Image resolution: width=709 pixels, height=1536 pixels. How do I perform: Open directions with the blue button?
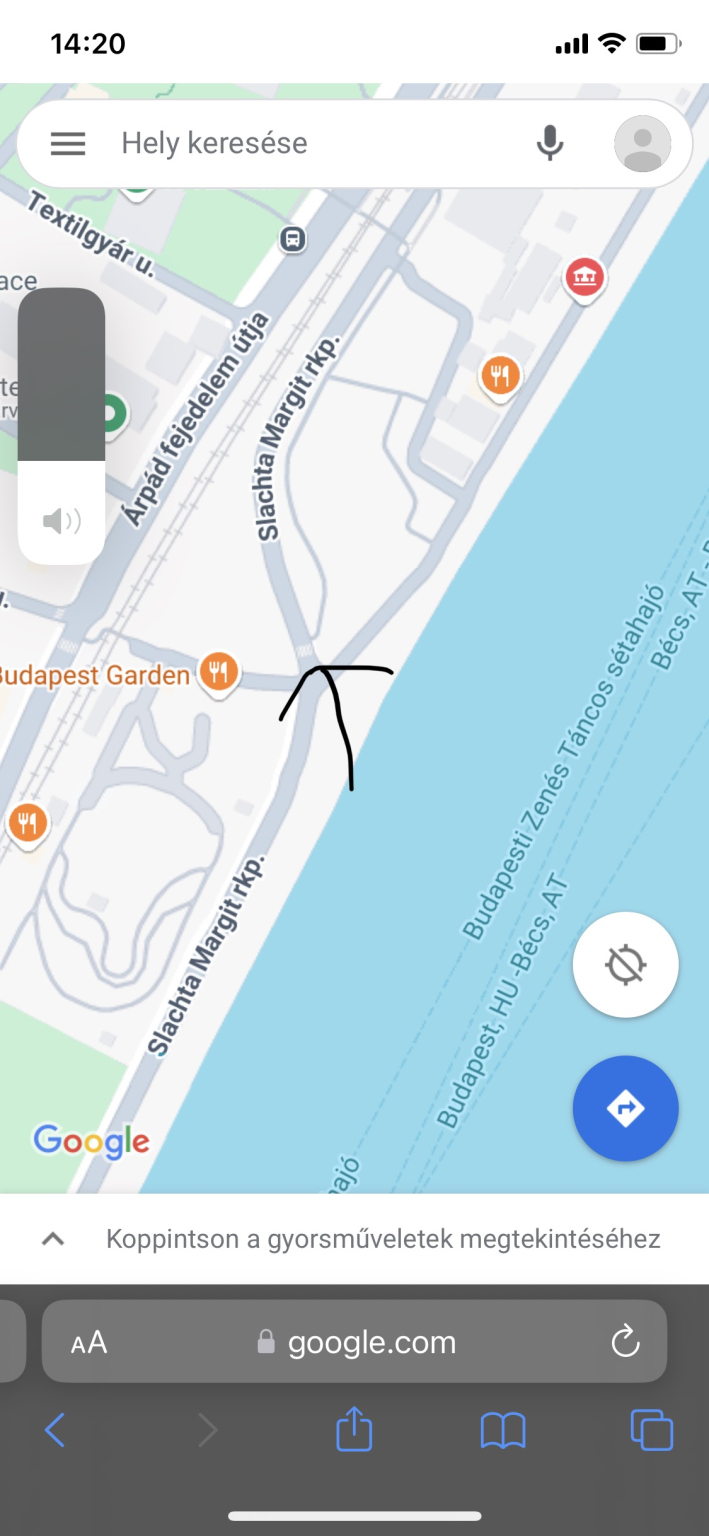(x=626, y=1108)
